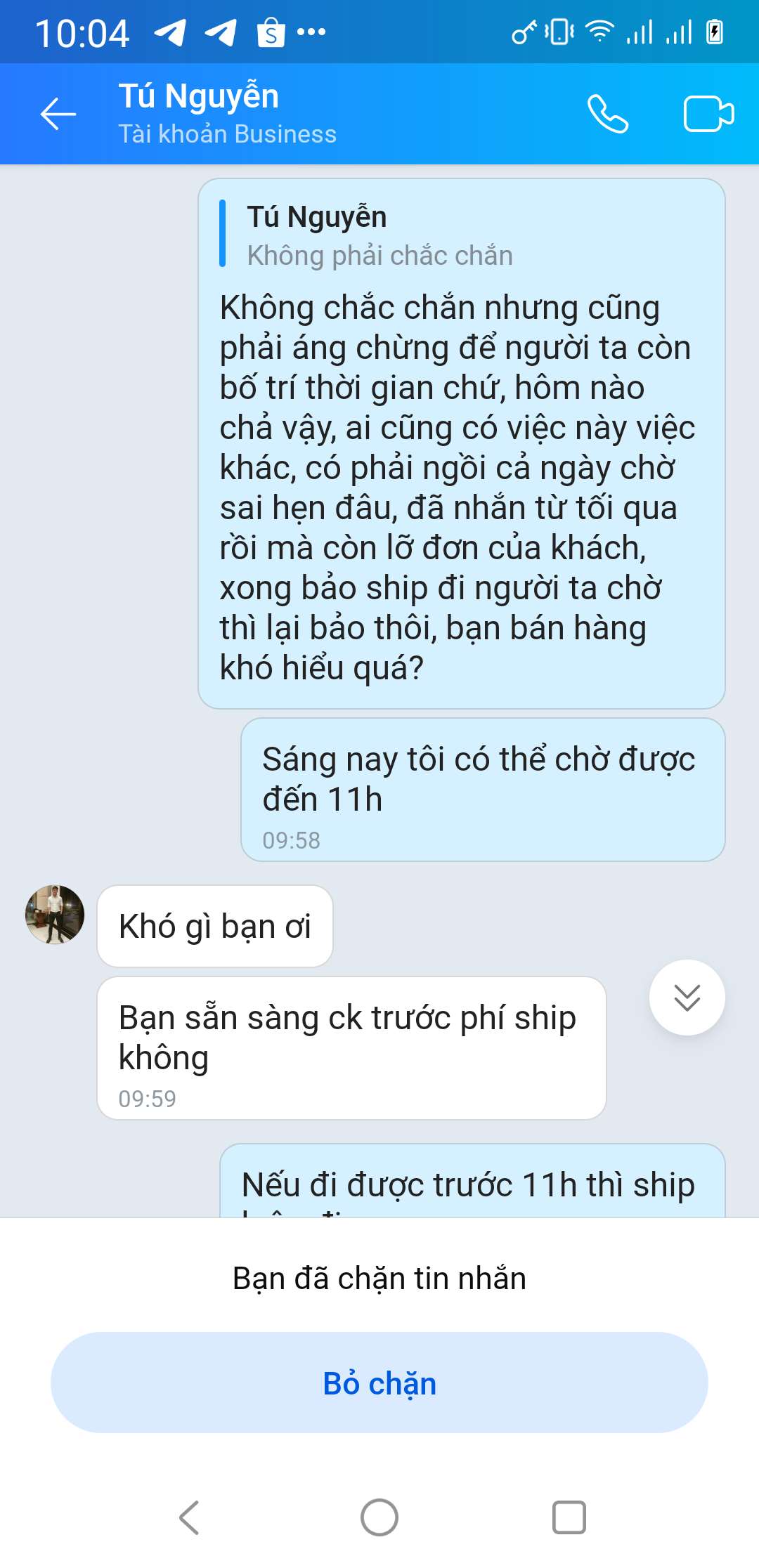759x1568 pixels.
Task: Start a video call with Tú Nguyễn
Action: click(x=708, y=114)
